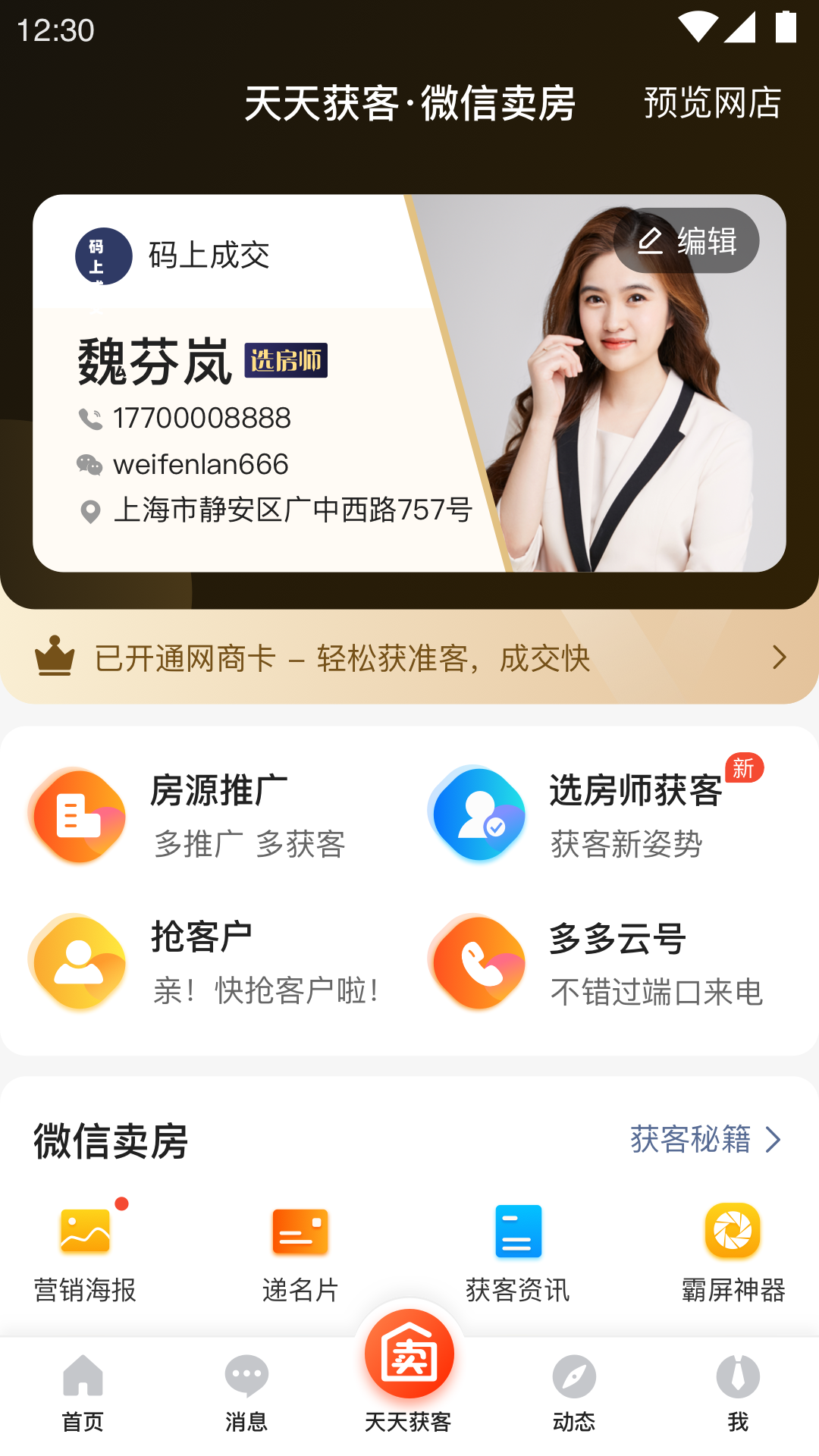This screenshot has height=1456, width=819.
Task: Open 获客秘籍 link
Action: click(x=705, y=1139)
